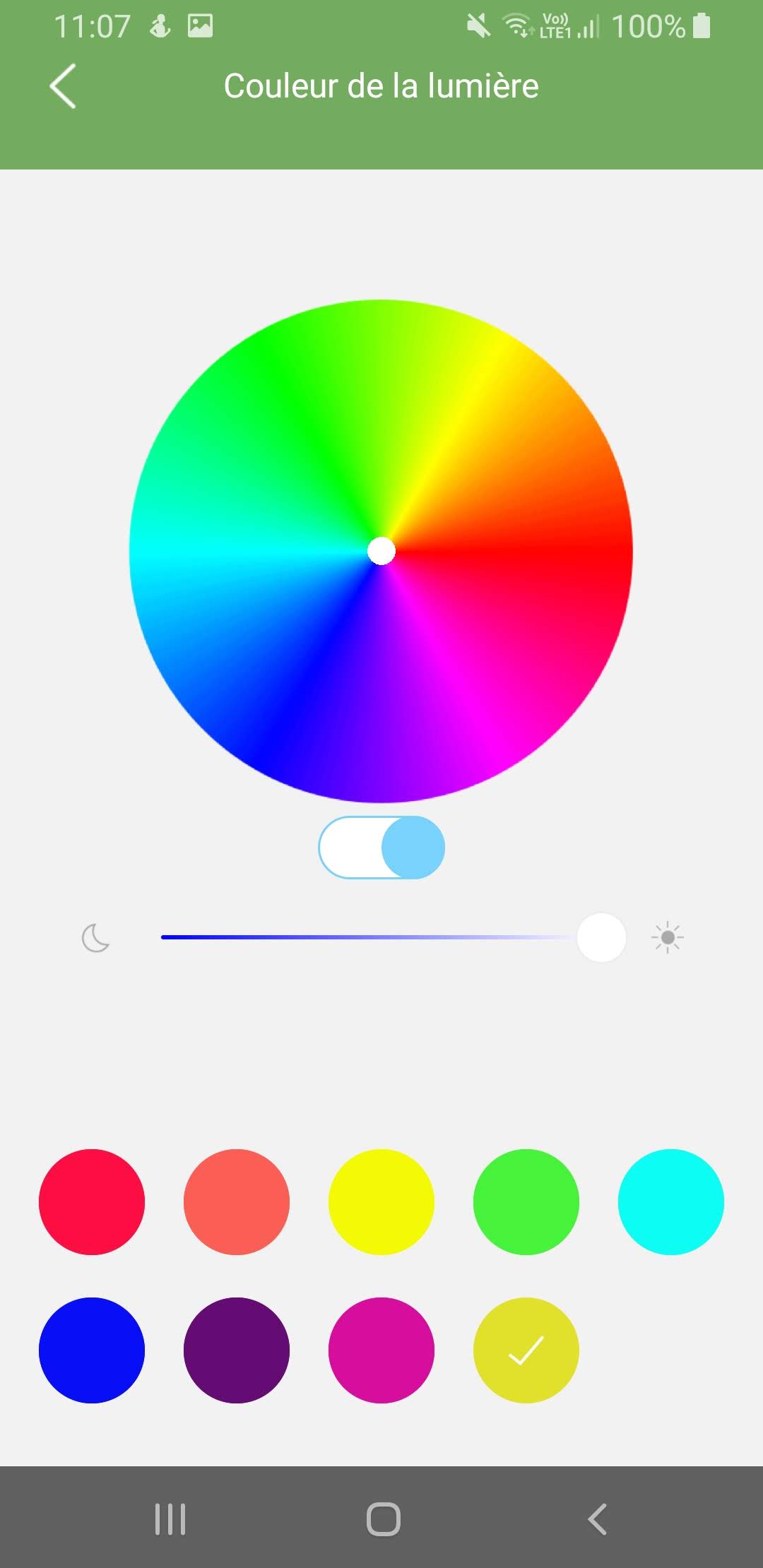Select the red color swatch
Image resolution: width=763 pixels, height=1568 pixels.
pos(92,1202)
